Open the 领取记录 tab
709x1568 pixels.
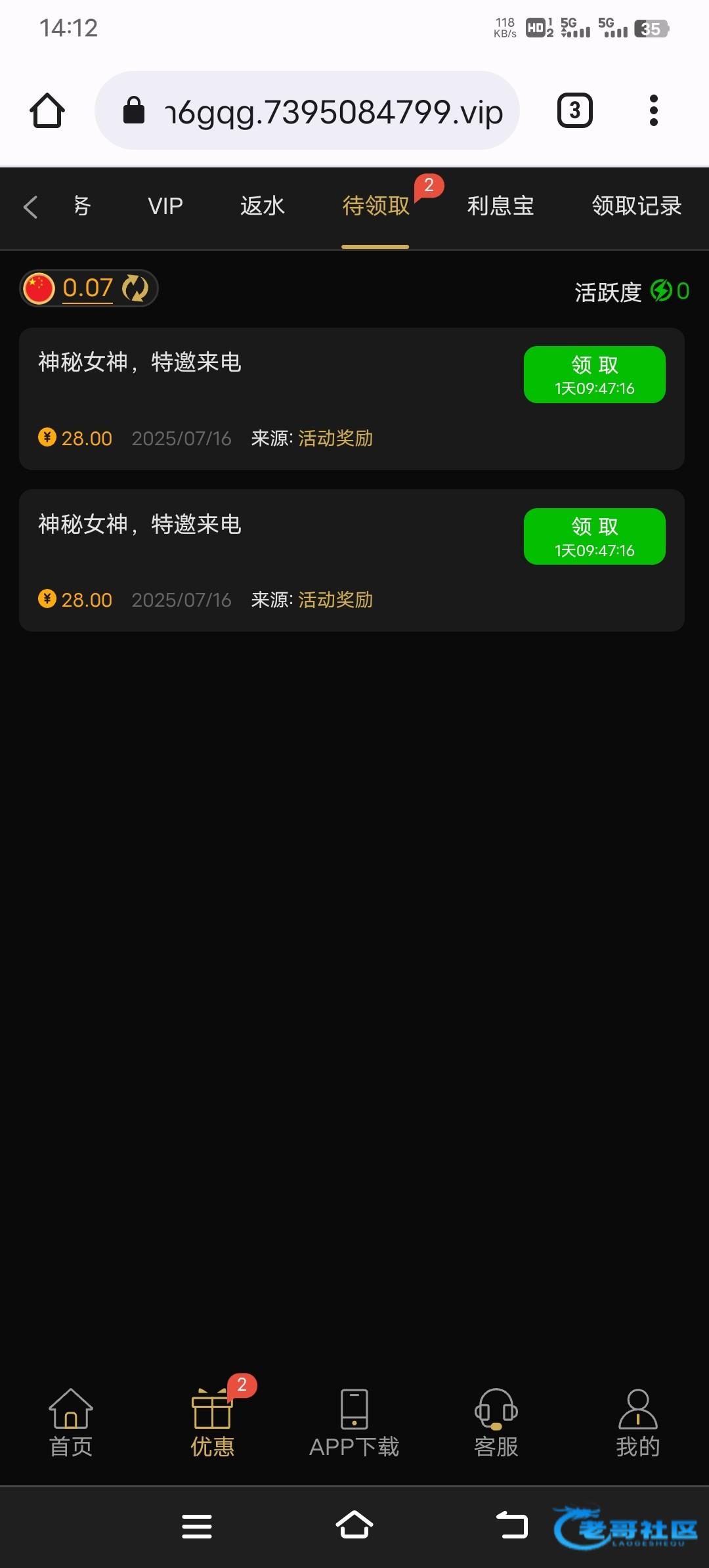coord(636,207)
